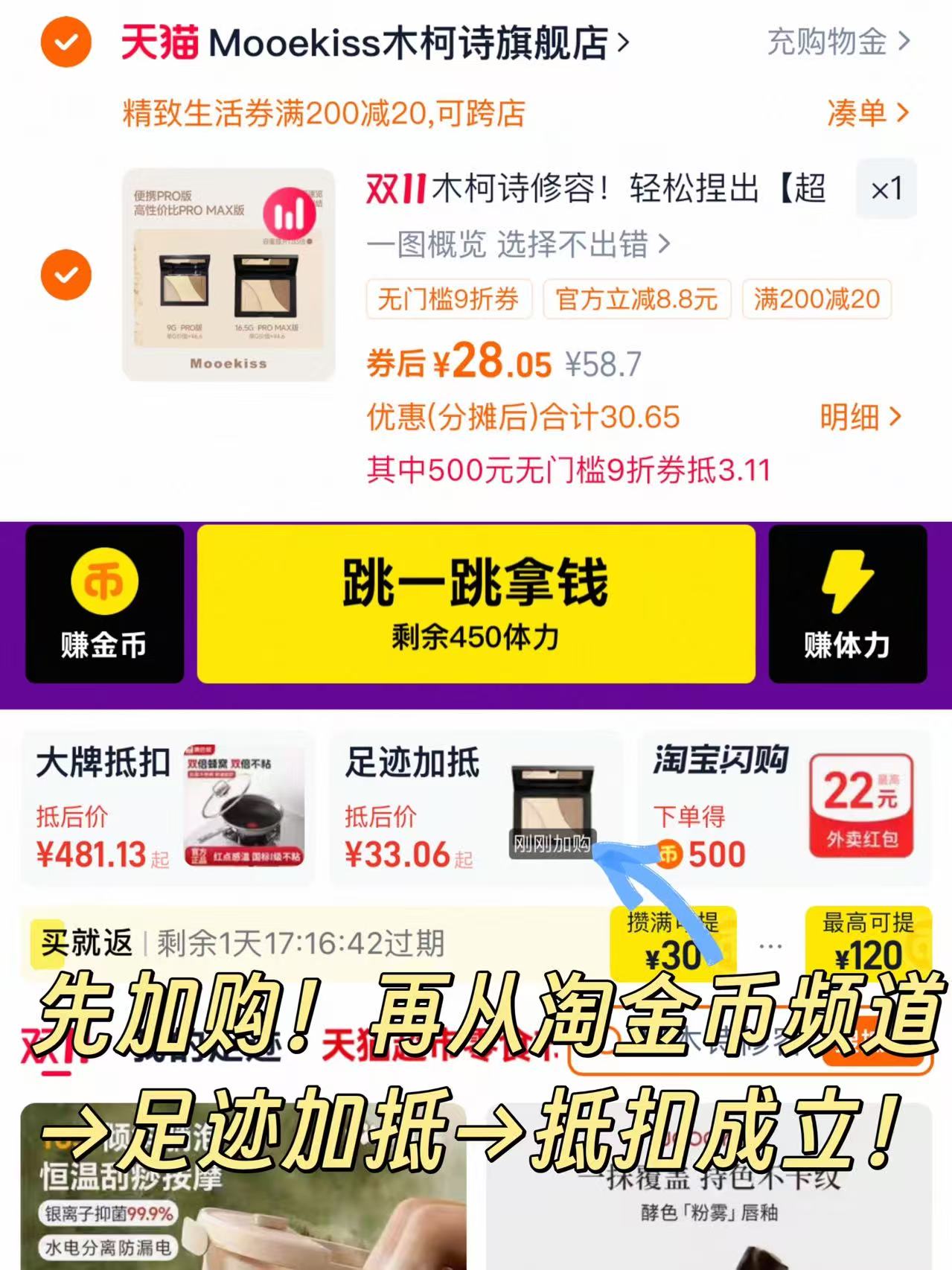The width and height of the screenshot is (952, 1270).
Task: Toggle the store selection checkmark
Action: coord(68,42)
